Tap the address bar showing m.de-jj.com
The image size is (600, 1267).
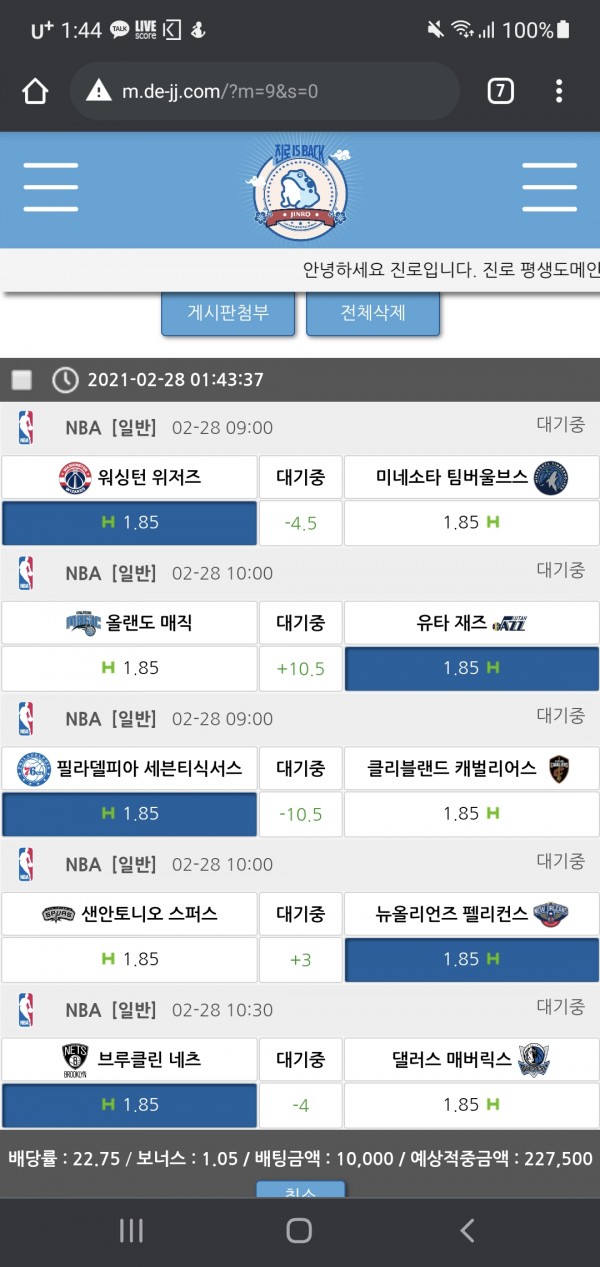coord(265,92)
